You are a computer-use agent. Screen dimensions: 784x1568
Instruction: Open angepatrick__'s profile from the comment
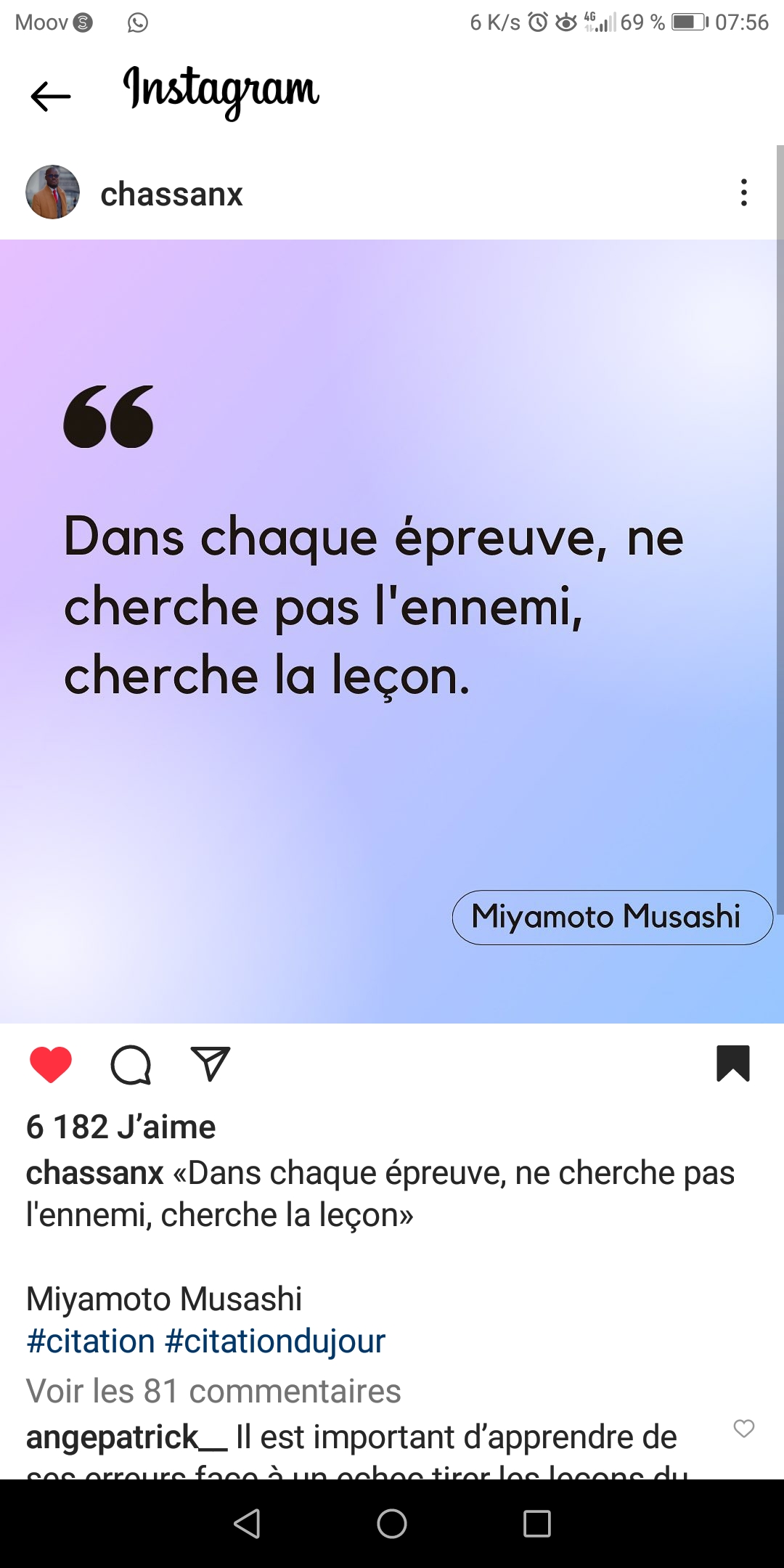(126, 1437)
